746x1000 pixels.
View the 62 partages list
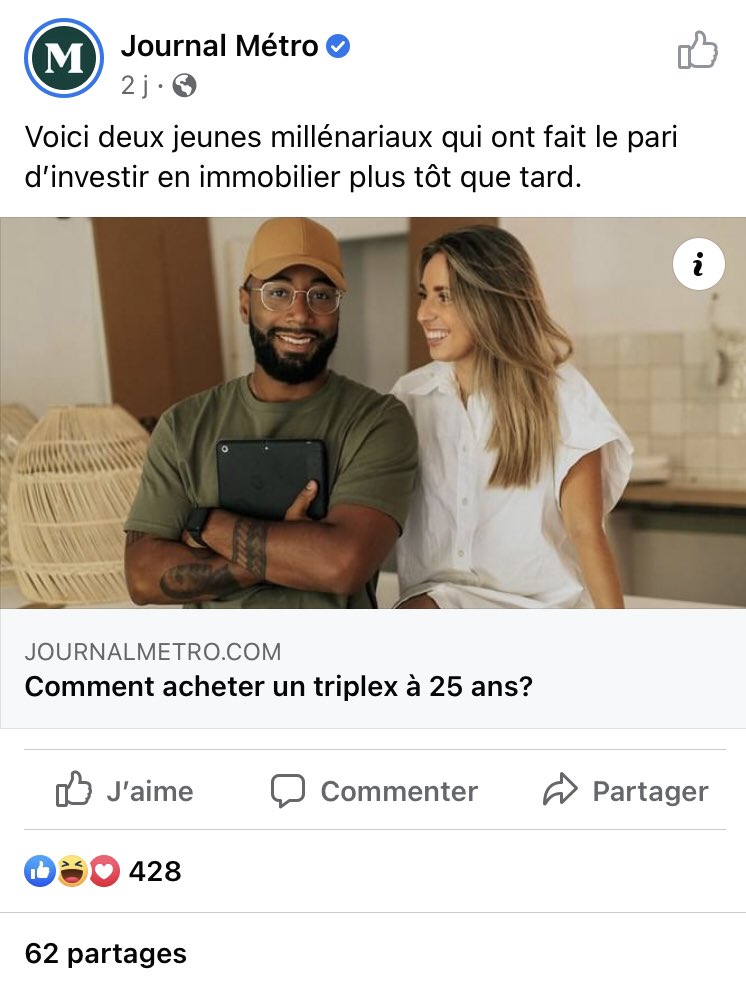coord(106,953)
